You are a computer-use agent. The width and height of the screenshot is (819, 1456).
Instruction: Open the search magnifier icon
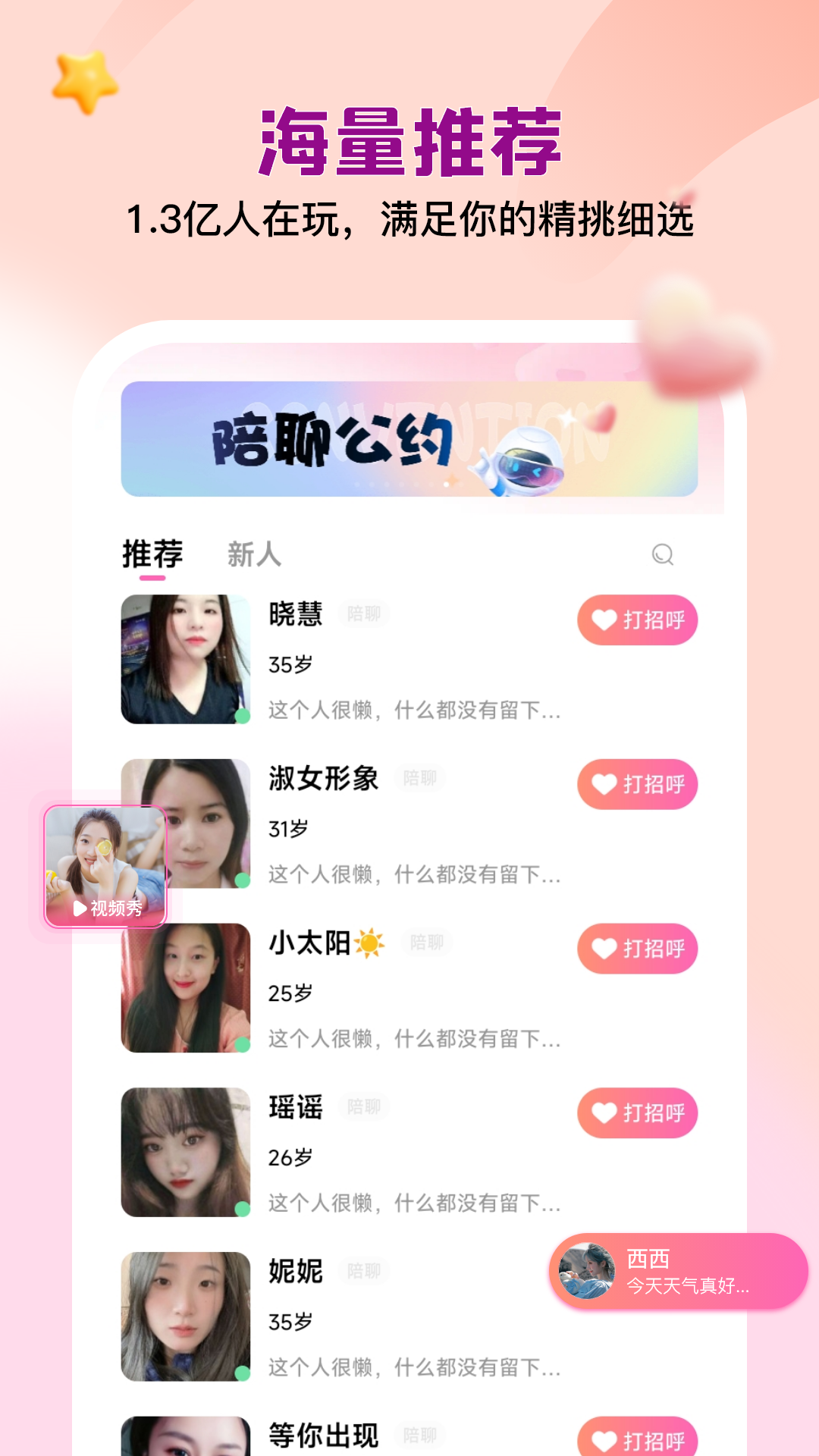[x=664, y=555]
